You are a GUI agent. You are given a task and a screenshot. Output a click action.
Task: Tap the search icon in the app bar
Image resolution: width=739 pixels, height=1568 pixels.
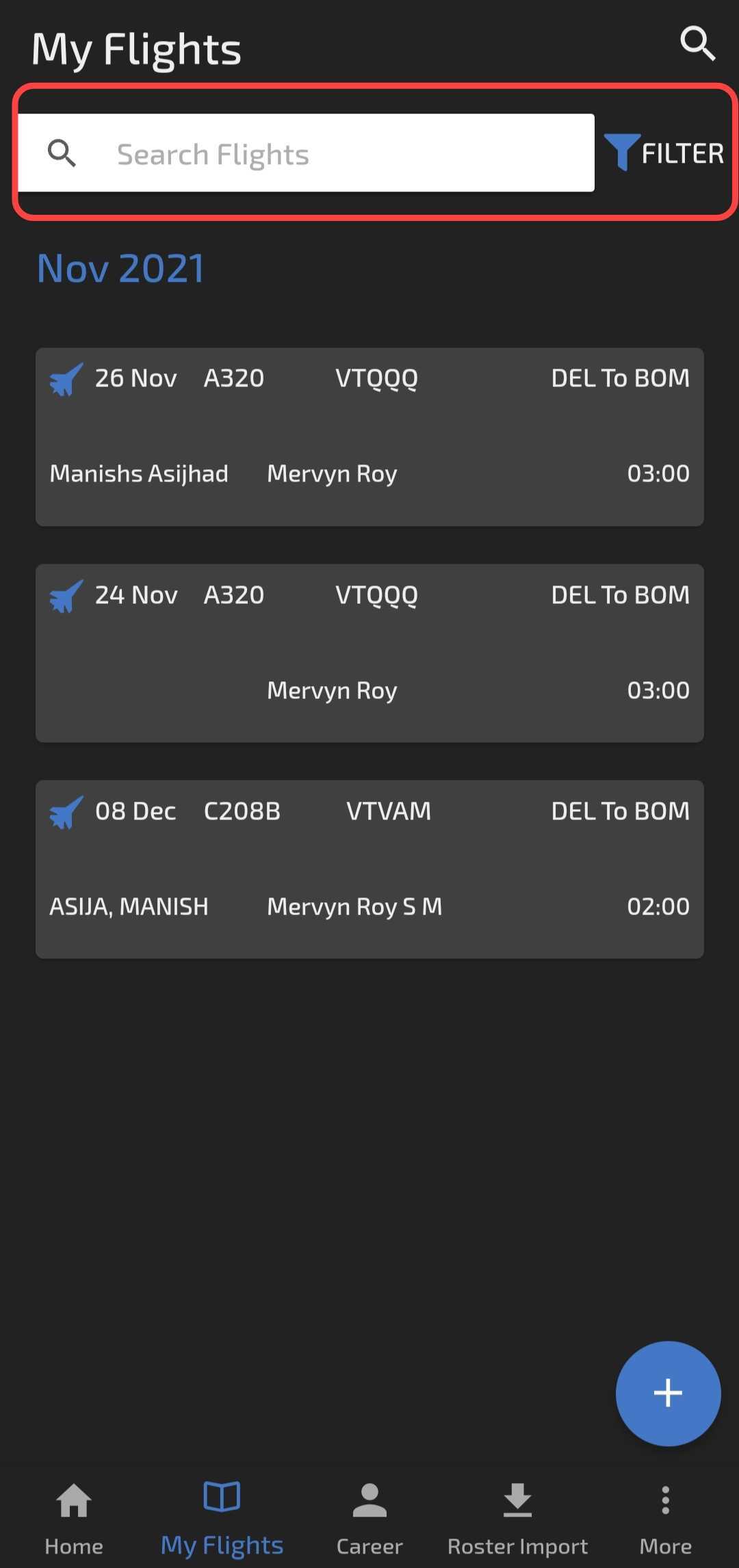click(x=697, y=44)
